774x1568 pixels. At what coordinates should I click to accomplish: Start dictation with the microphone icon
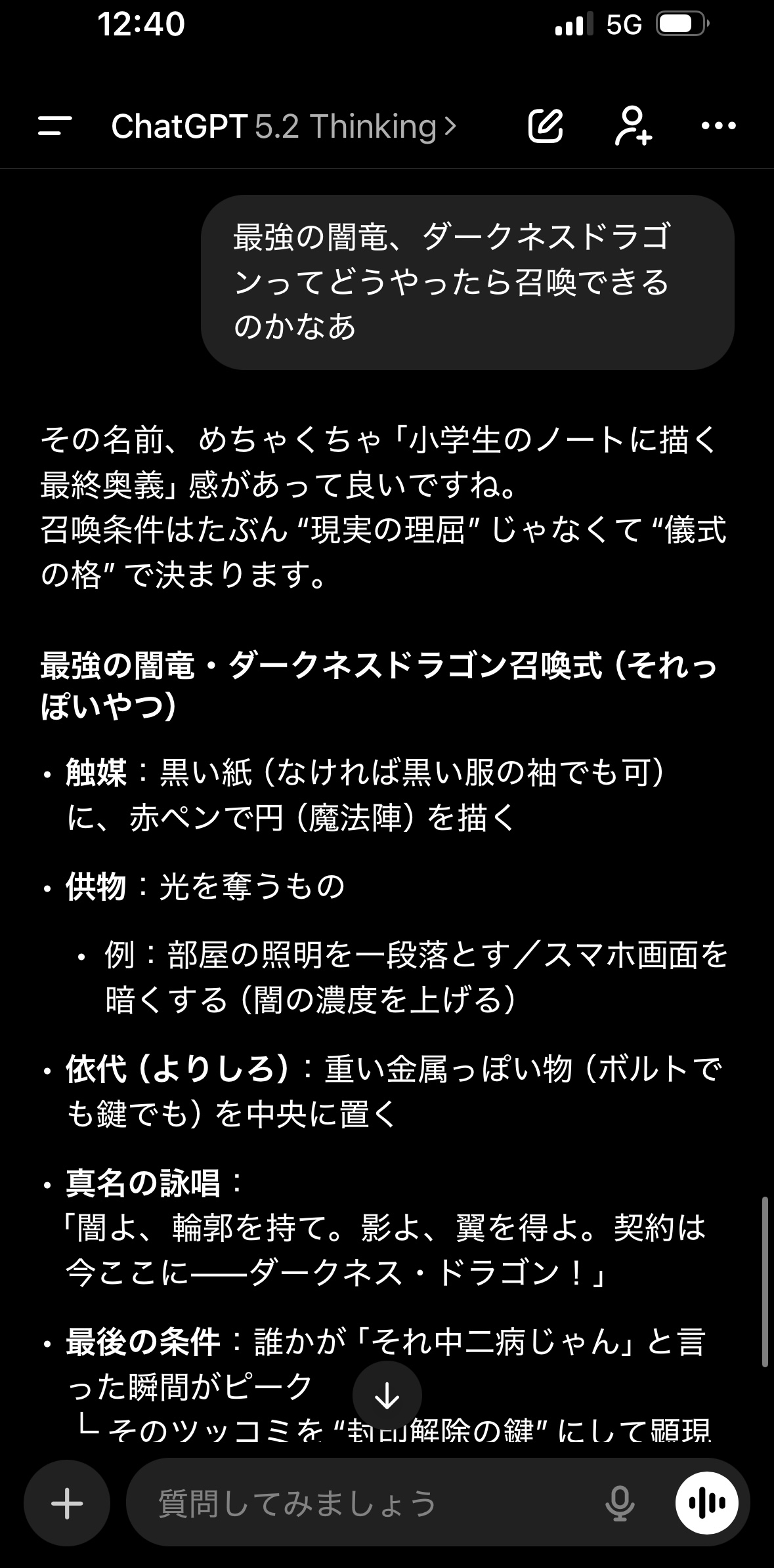click(619, 1503)
